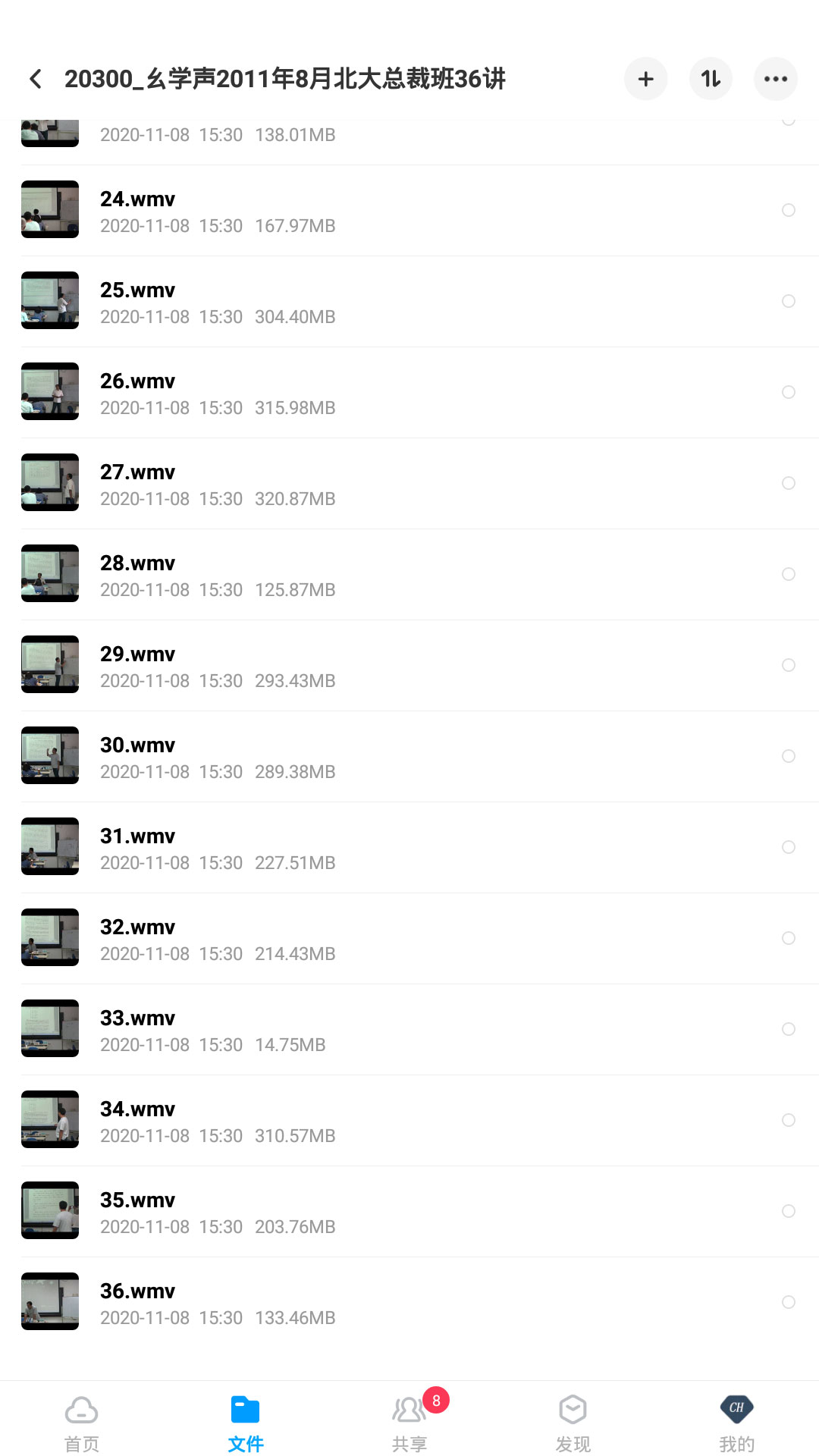This screenshot has height=1456, width=819.
Task: Select the checkbox for 27.wmv
Action: [x=788, y=483]
